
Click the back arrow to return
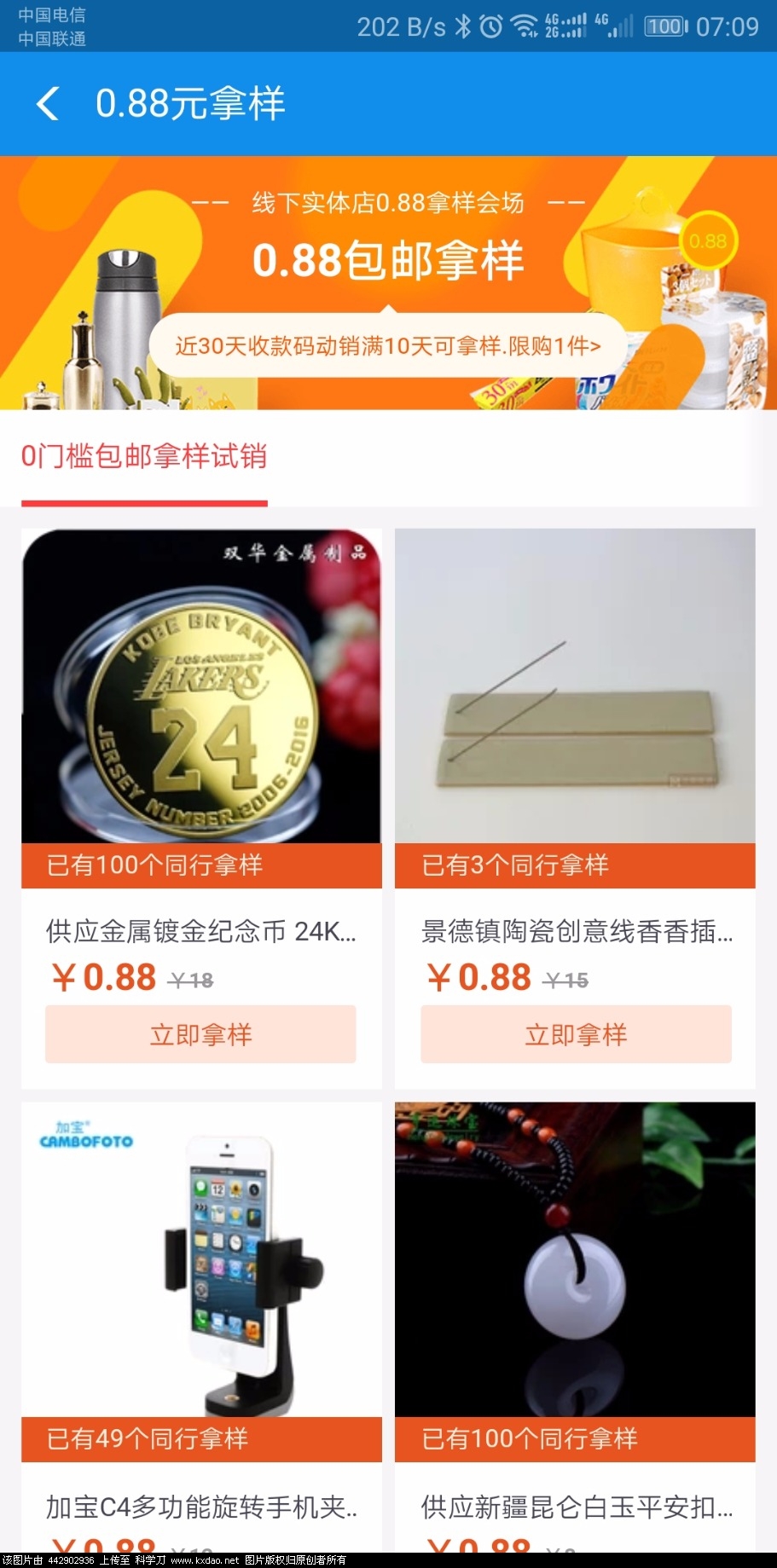(x=49, y=103)
